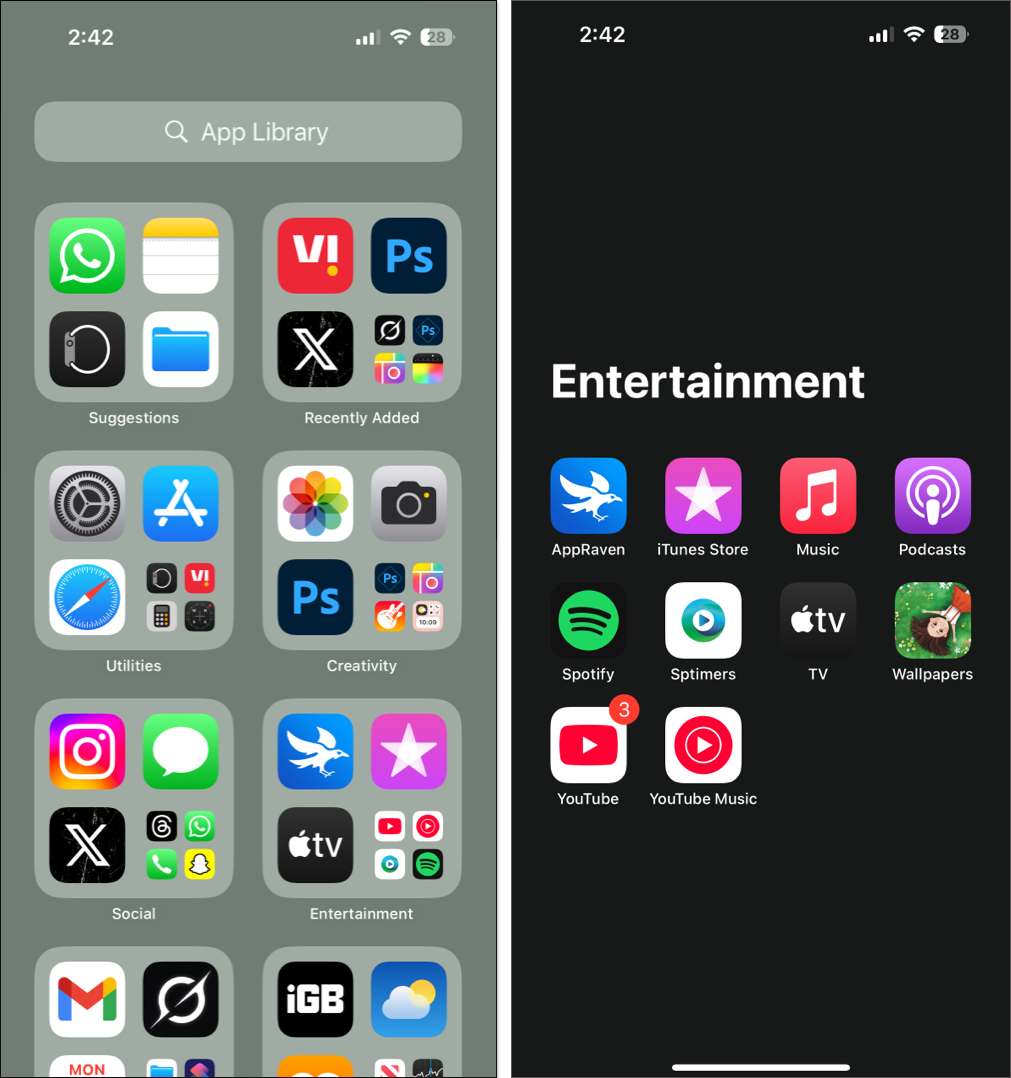Screen dimensions: 1011x1078
Task: Expand the small app grid in Social folder
Action: point(180,846)
